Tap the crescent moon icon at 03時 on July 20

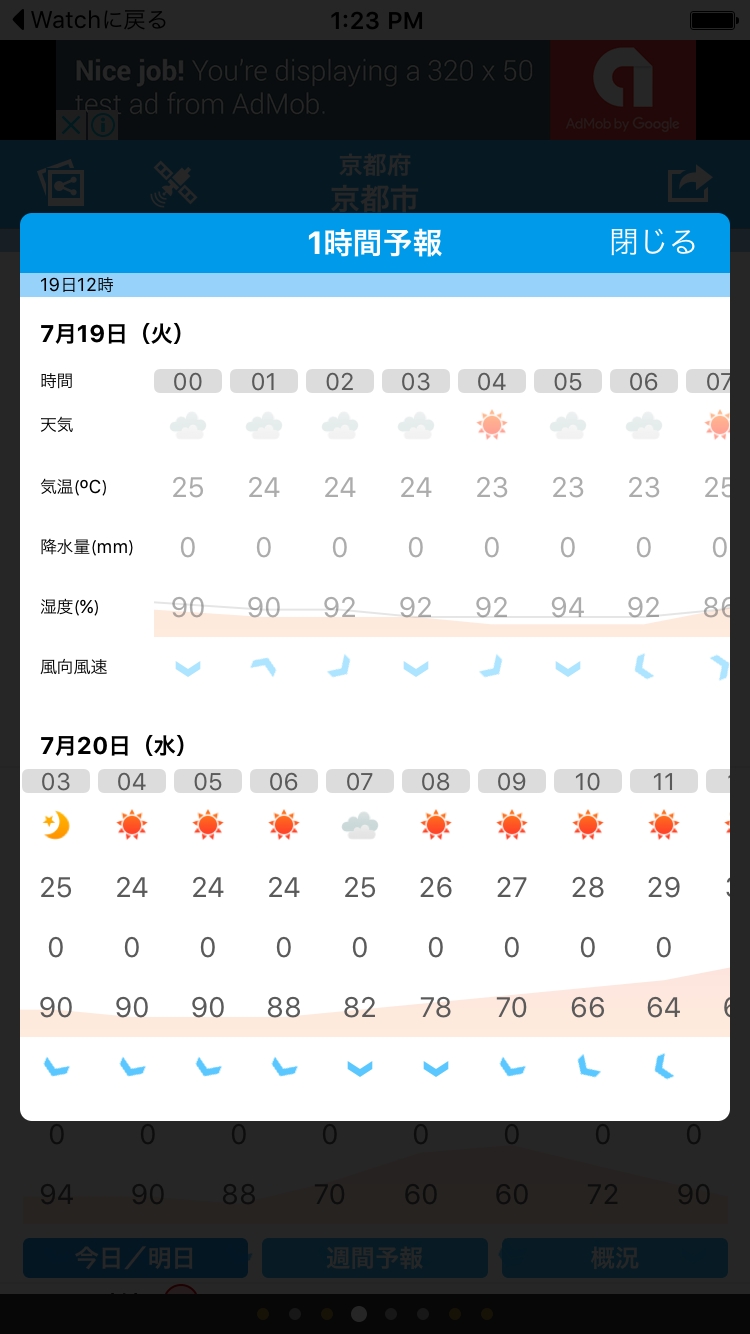(56, 824)
